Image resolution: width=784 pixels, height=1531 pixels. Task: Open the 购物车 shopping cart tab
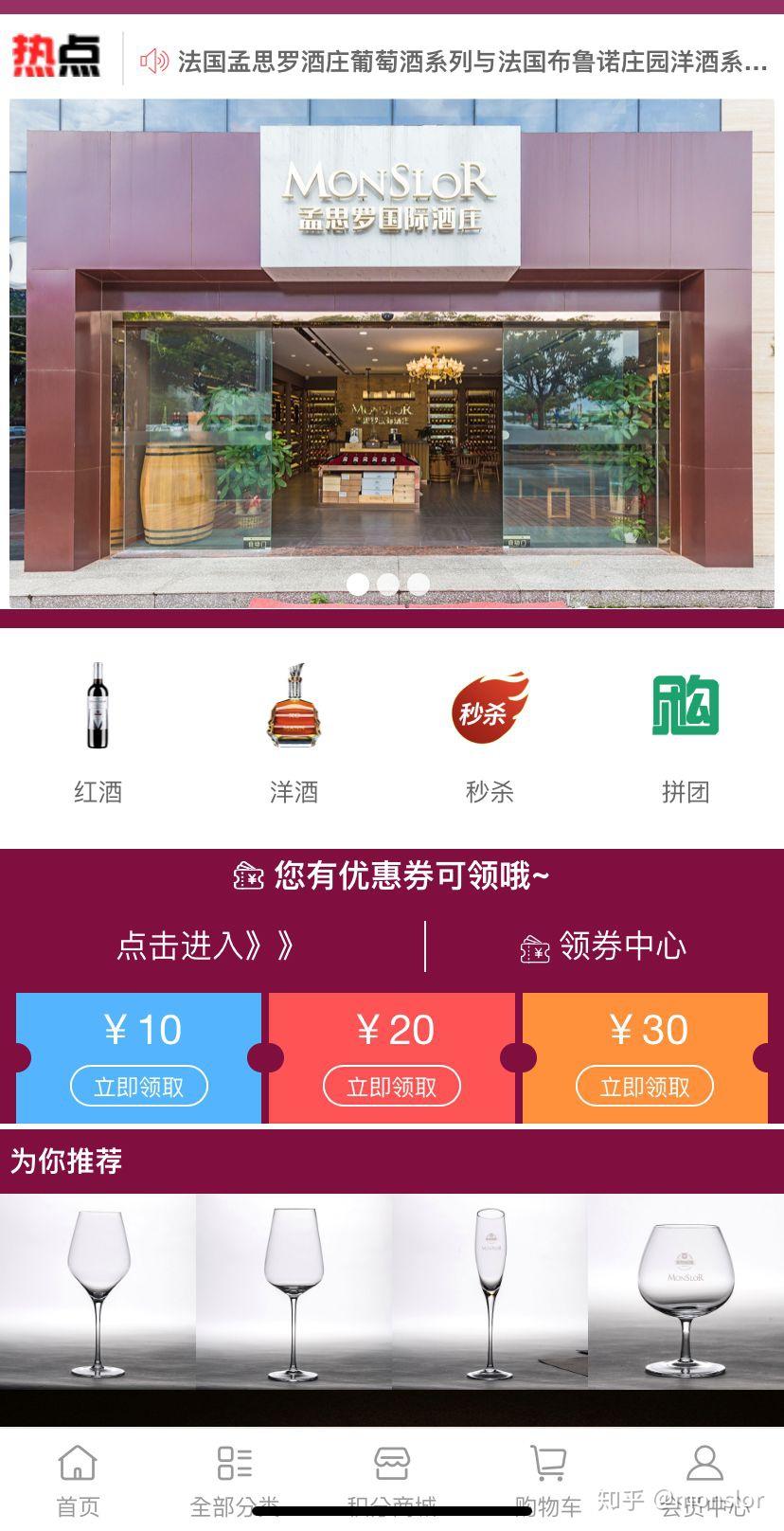[x=548, y=1478]
